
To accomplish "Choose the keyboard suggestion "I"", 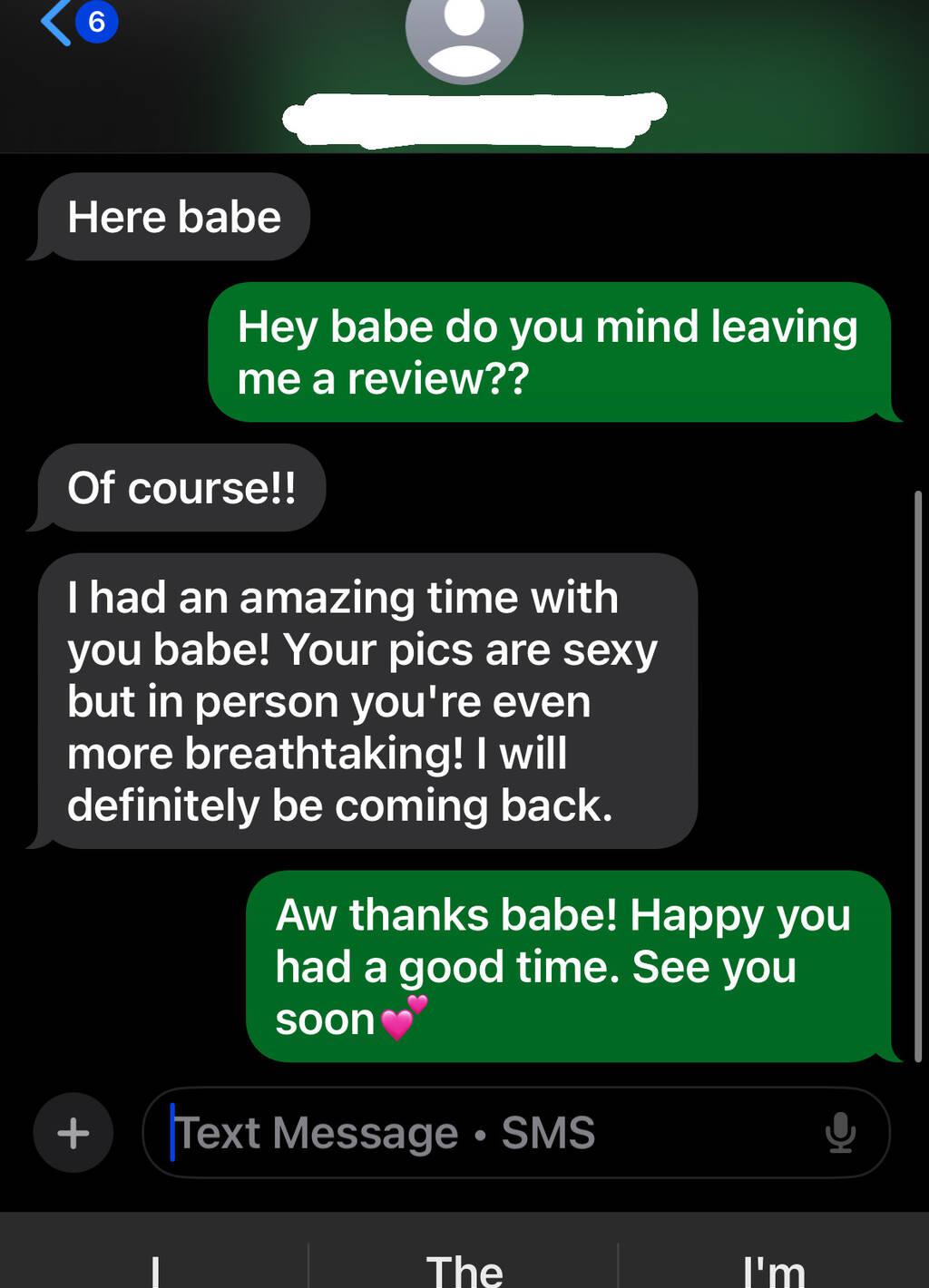I will tap(155, 1268).
